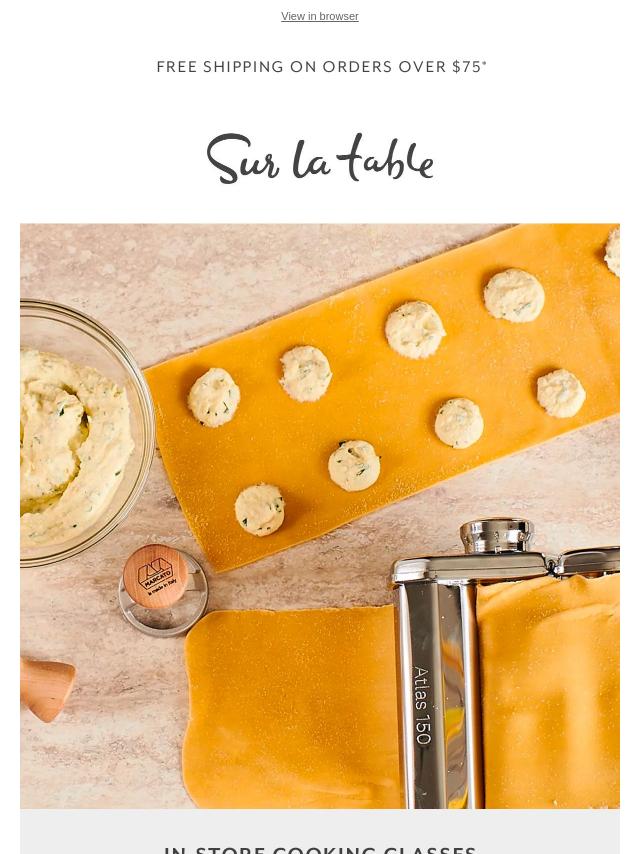The width and height of the screenshot is (640, 854).
Task: Open the View in browser link
Action: coord(319,17)
